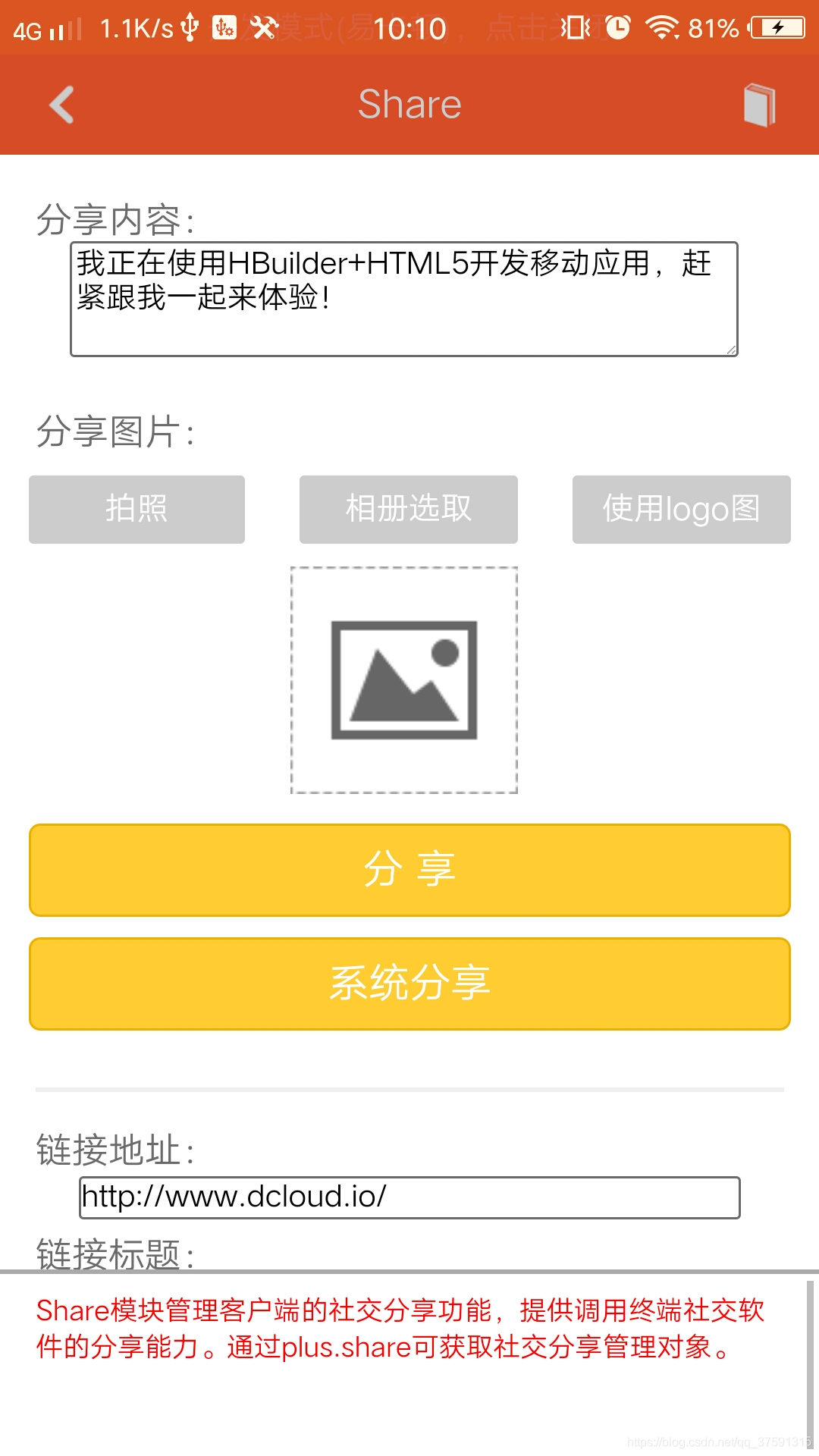819x1456 pixels.
Task: Tap the 拍照 button to take photo
Action: click(136, 510)
